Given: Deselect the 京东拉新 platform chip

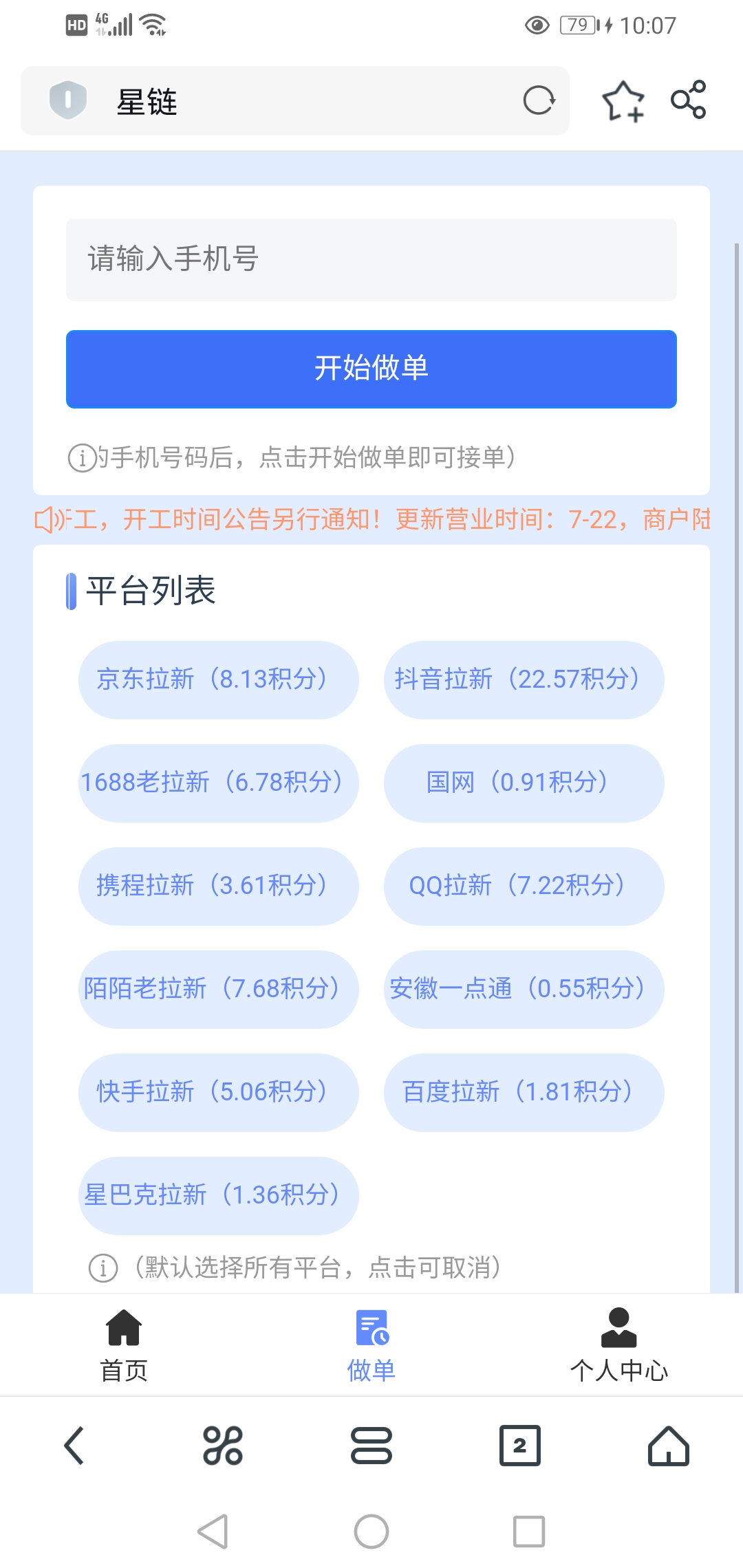Looking at the screenshot, I should pos(219,680).
